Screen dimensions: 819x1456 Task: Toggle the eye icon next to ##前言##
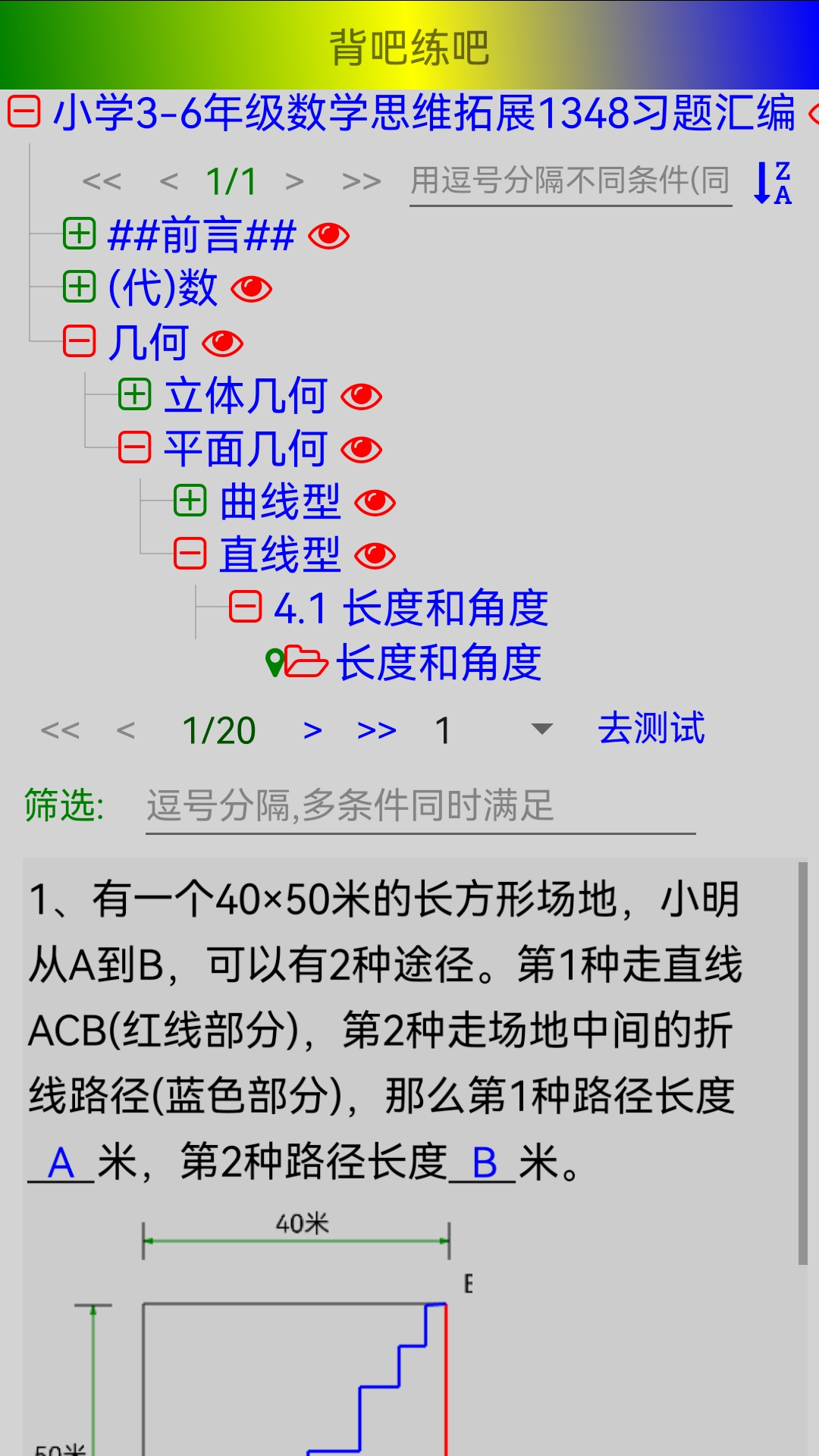pyautogui.click(x=328, y=235)
